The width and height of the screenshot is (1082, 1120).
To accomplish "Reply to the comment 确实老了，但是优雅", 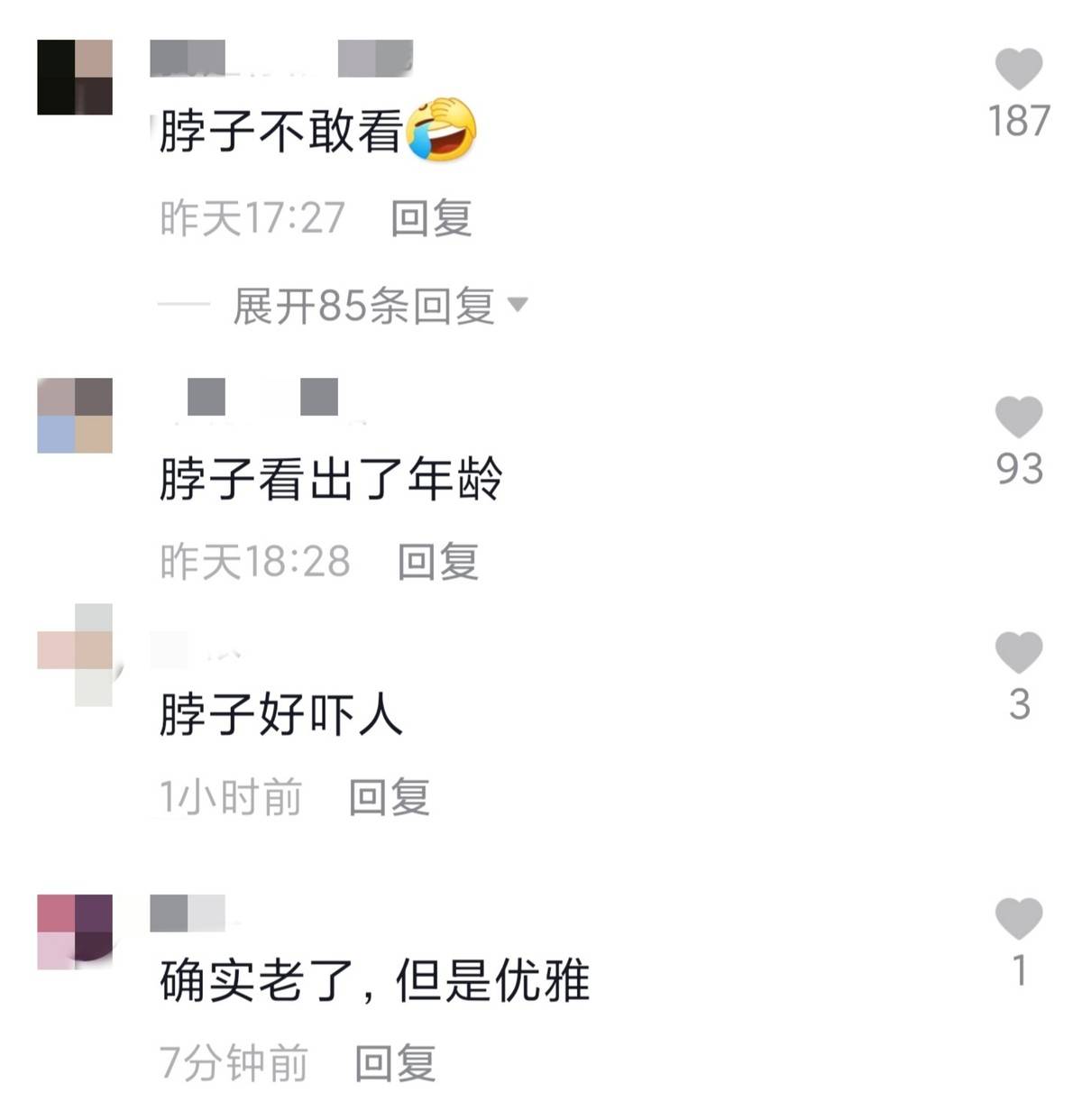I will [x=395, y=1063].
